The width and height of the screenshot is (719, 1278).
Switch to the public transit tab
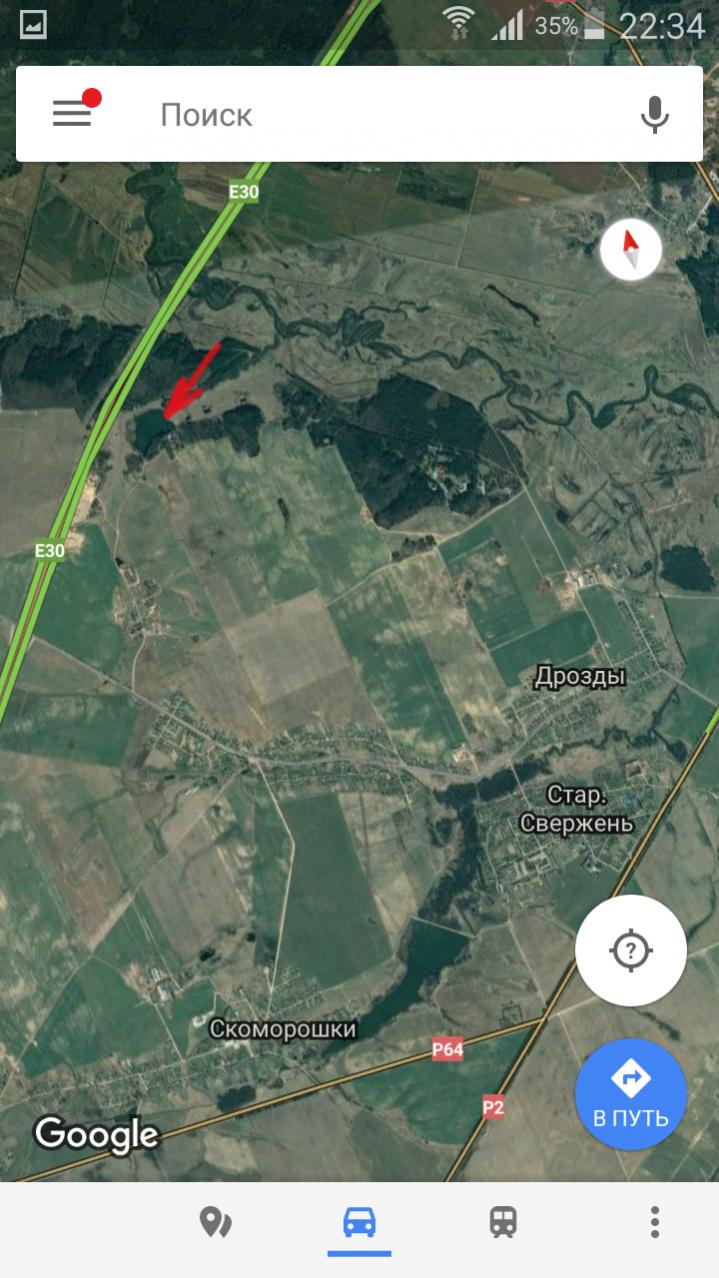[503, 1221]
